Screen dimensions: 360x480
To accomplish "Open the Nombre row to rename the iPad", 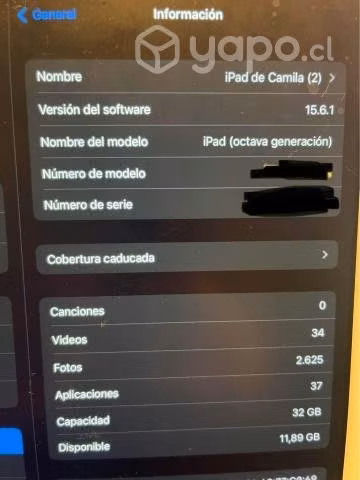I will (x=186, y=77).
